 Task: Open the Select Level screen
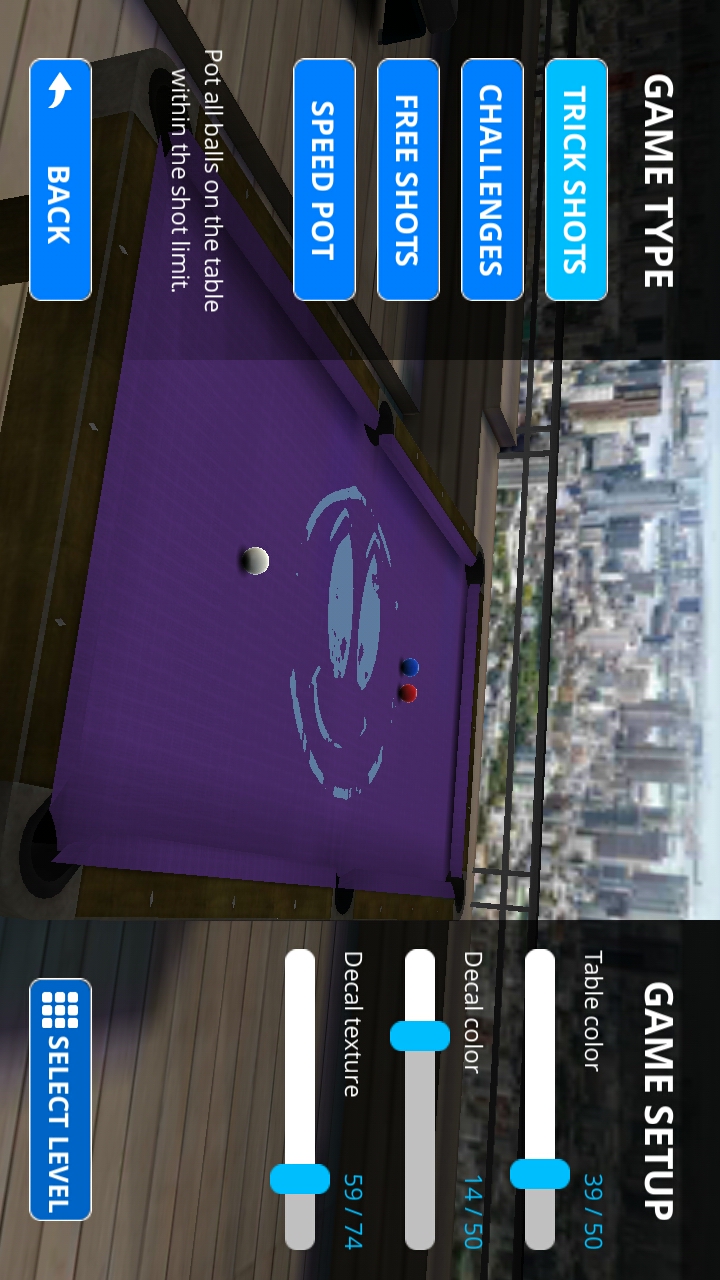(60, 1099)
